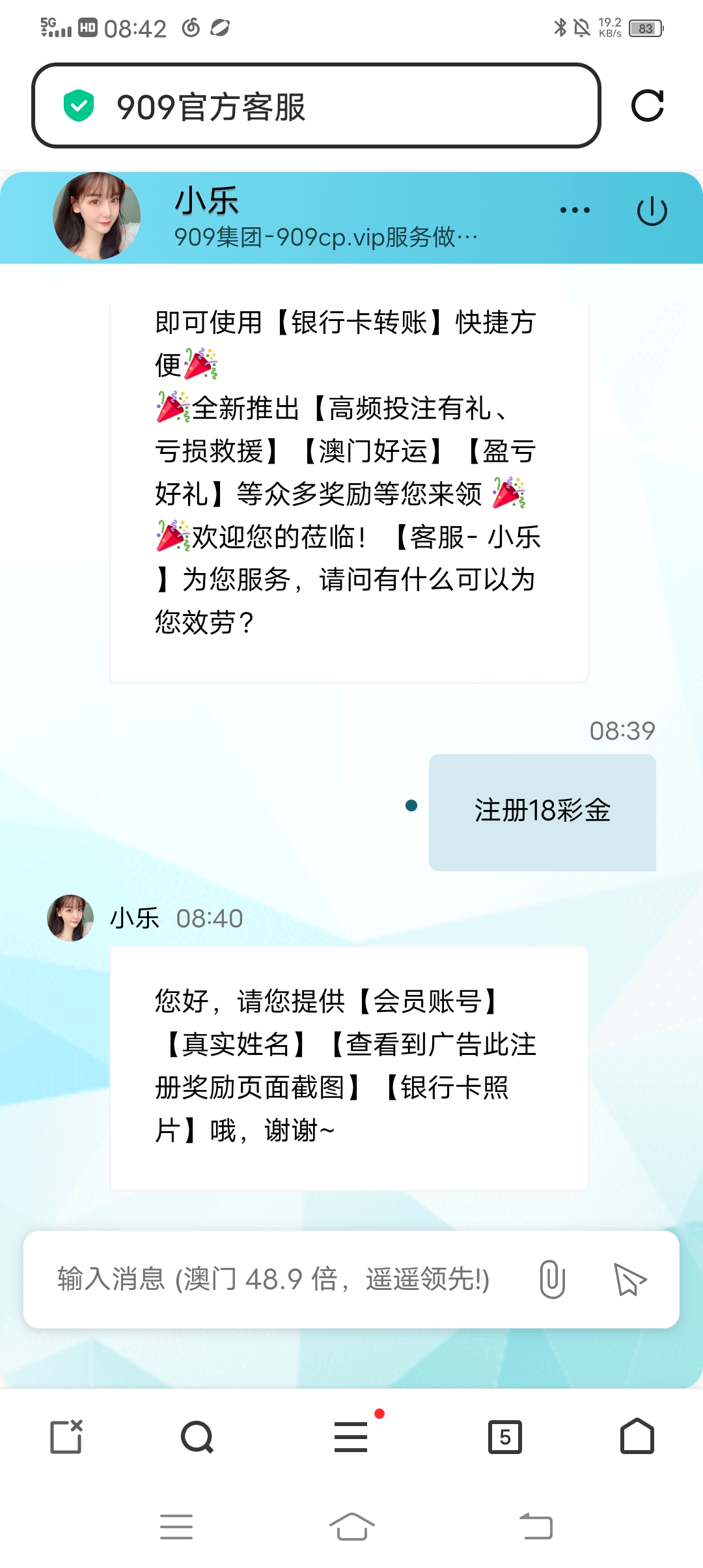Go back using the system back button
This screenshot has height=1568, width=703.
[x=536, y=1526]
